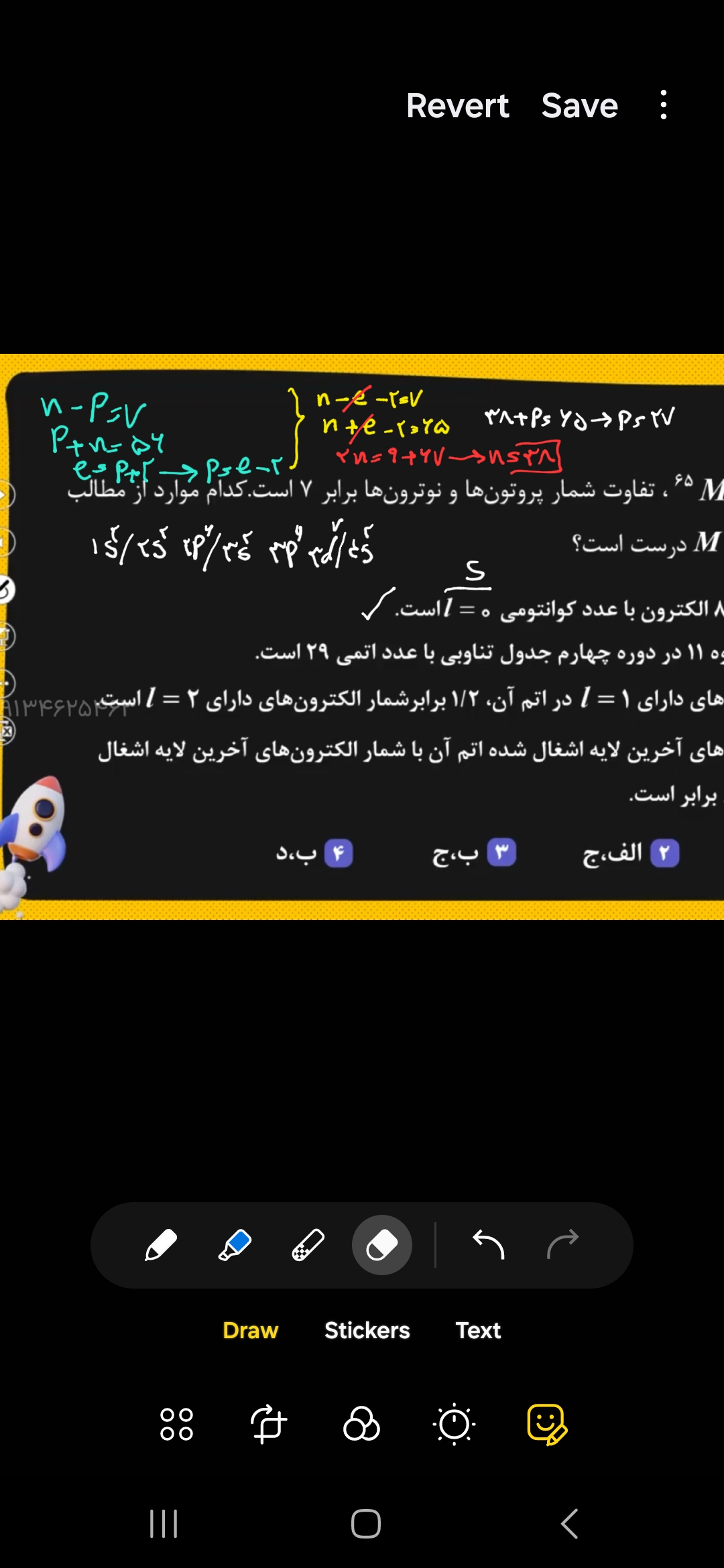Revert all edits to the image
The image size is (724, 1568).
pos(457,106)
